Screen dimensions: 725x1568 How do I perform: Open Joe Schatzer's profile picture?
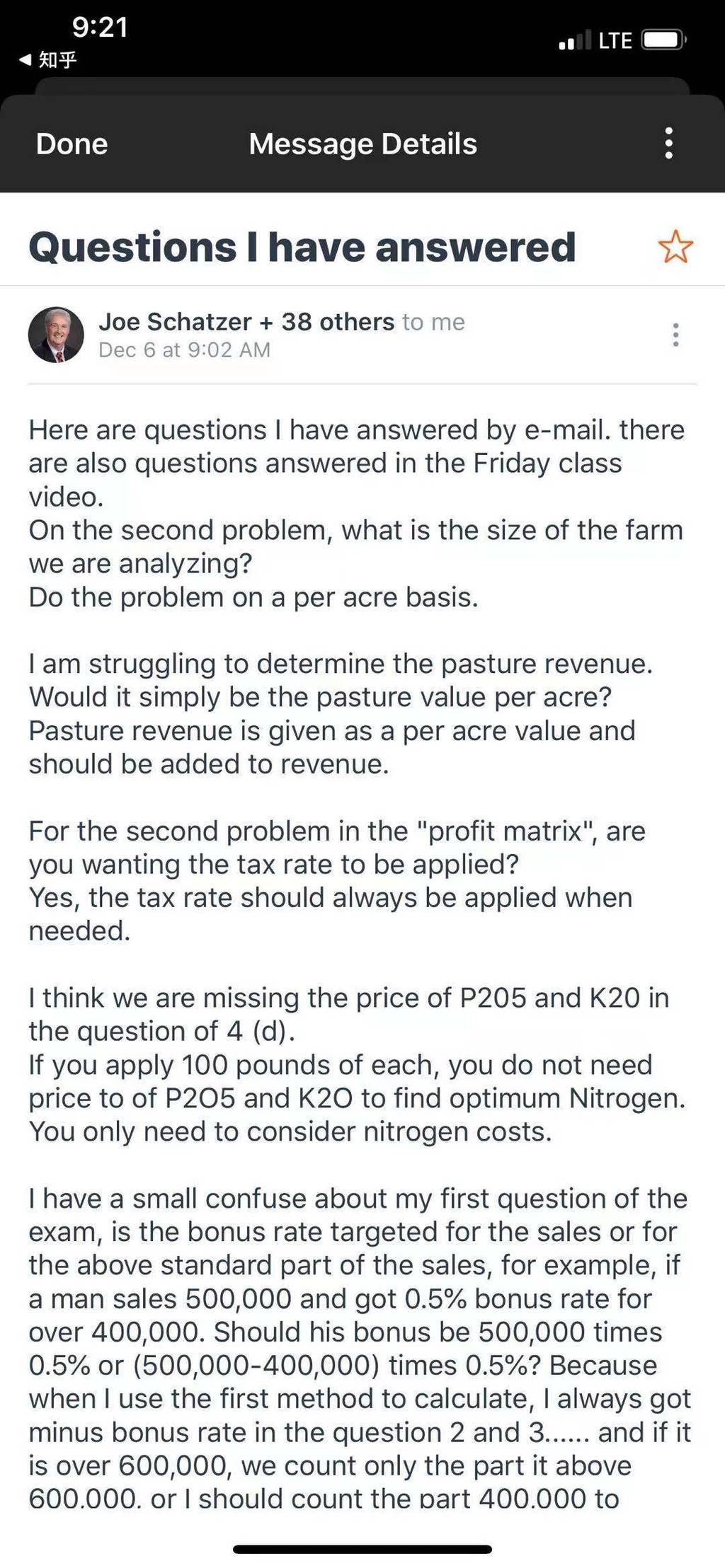click(56, 335)
